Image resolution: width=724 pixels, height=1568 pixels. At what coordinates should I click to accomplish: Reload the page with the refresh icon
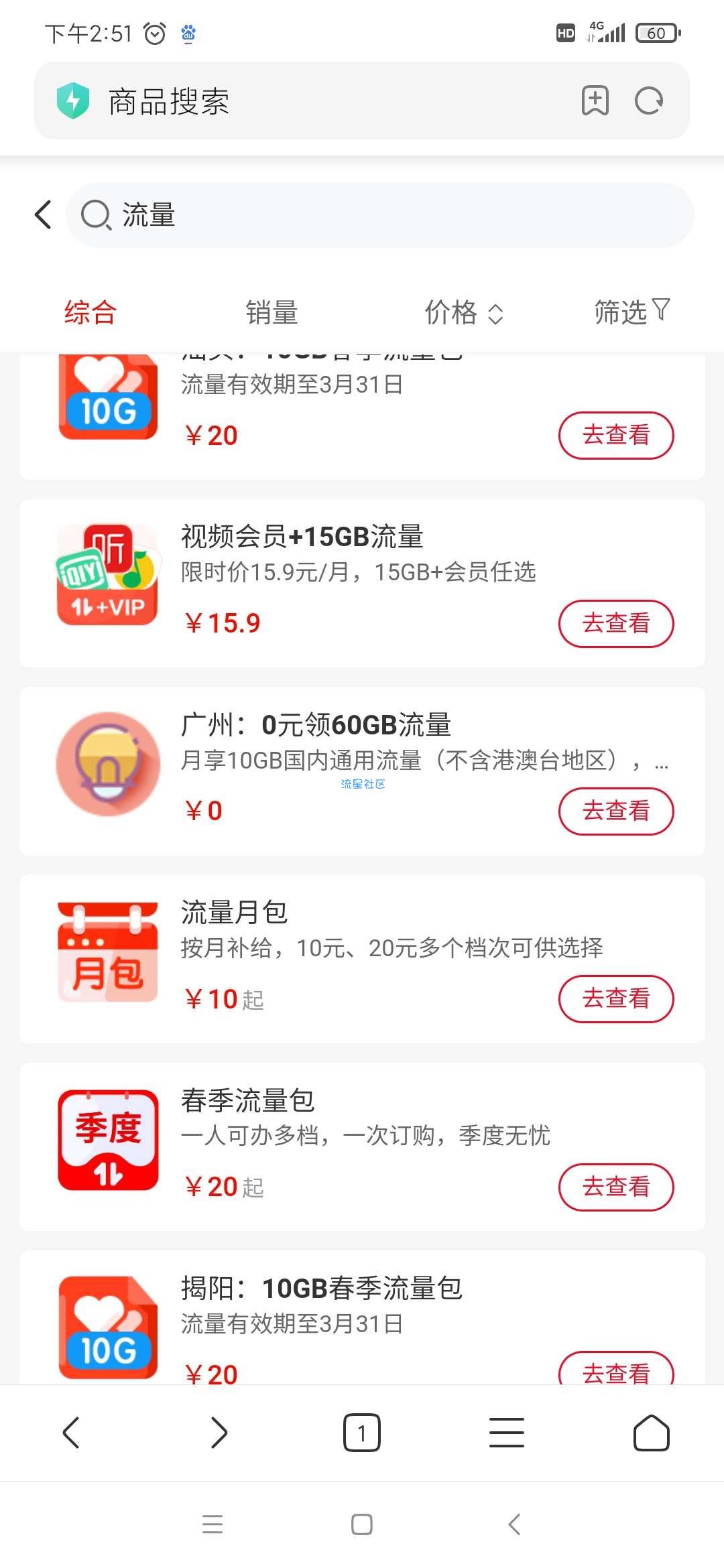pyautogui.click(x=648, y=101)
